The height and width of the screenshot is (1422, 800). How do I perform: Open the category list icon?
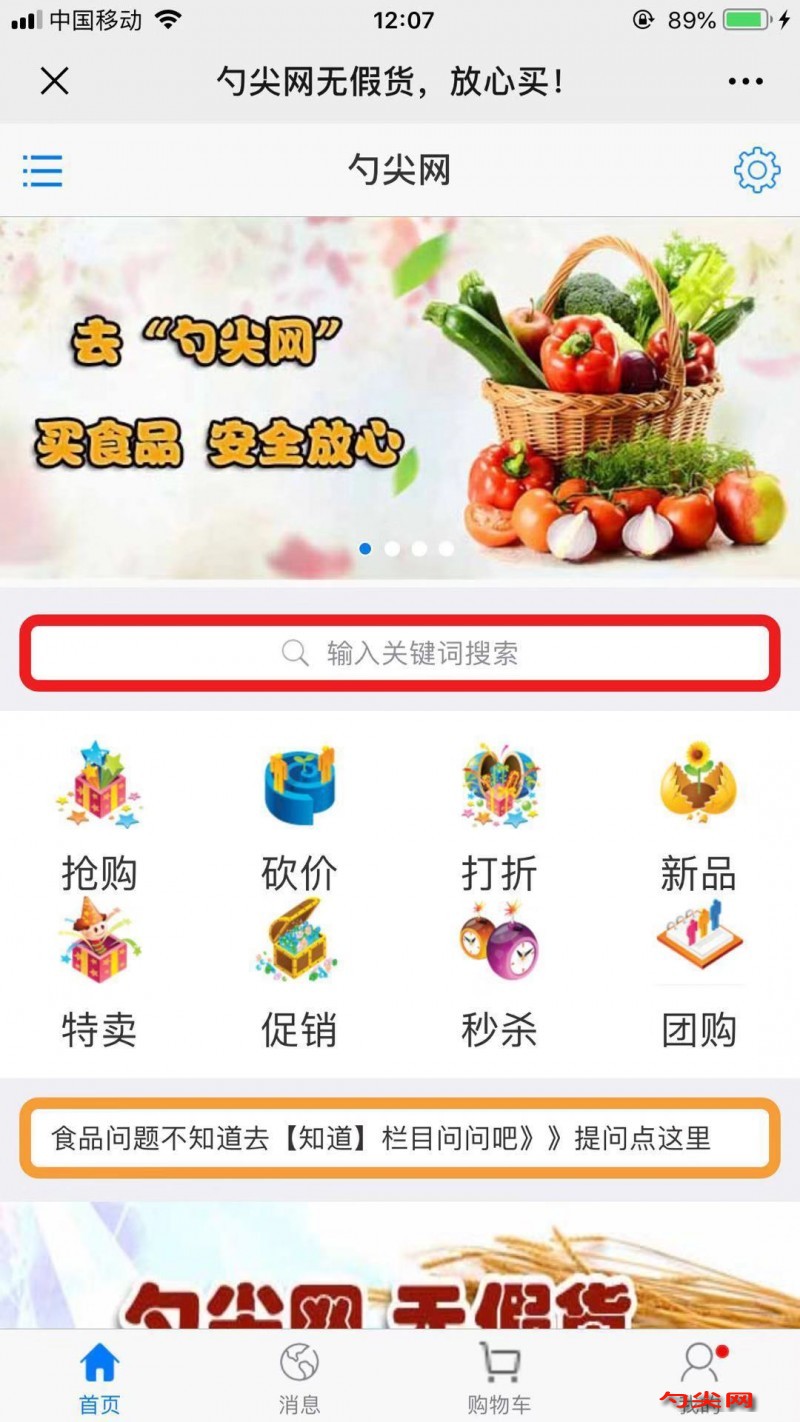[x=42, y=170]
